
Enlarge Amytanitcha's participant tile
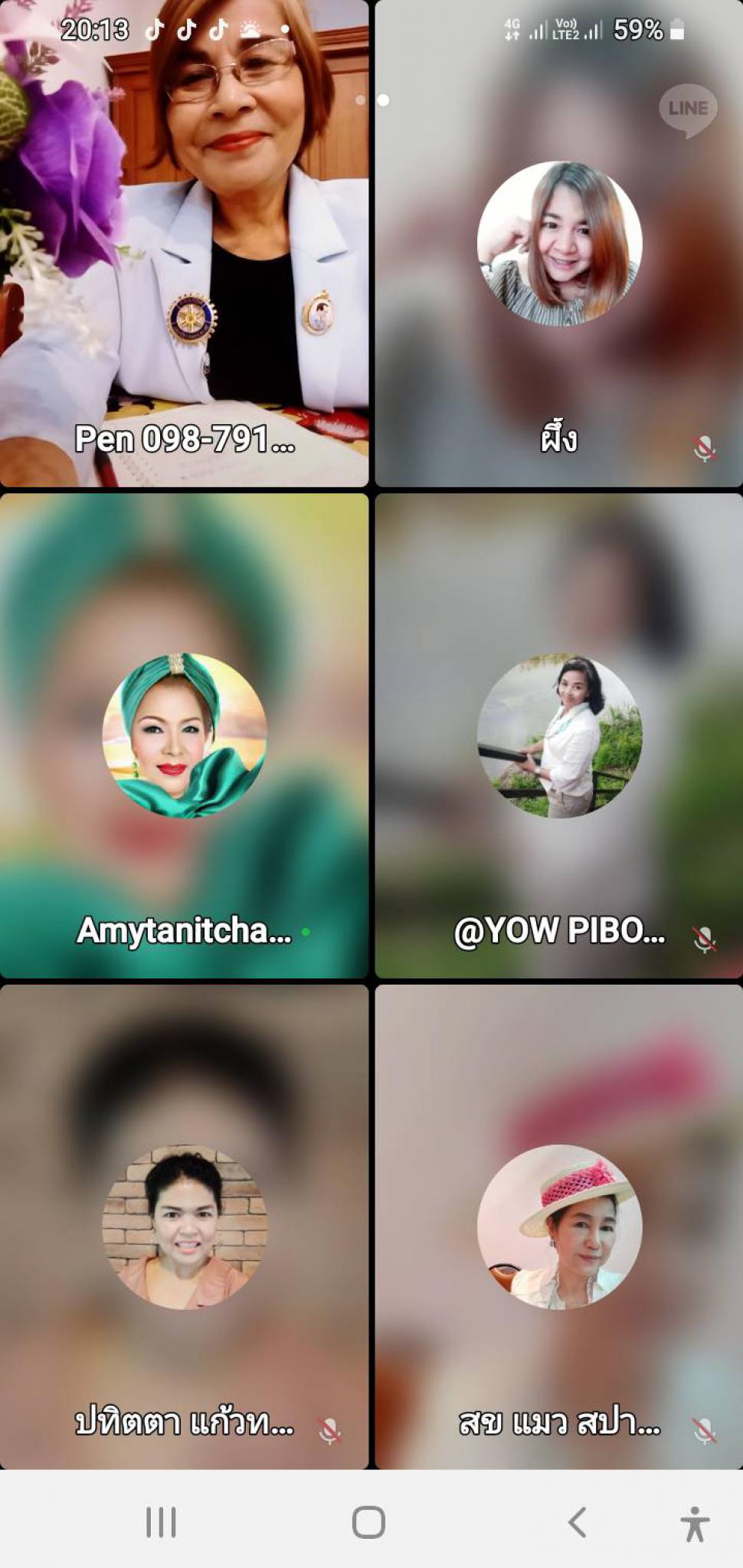point(184,735)
